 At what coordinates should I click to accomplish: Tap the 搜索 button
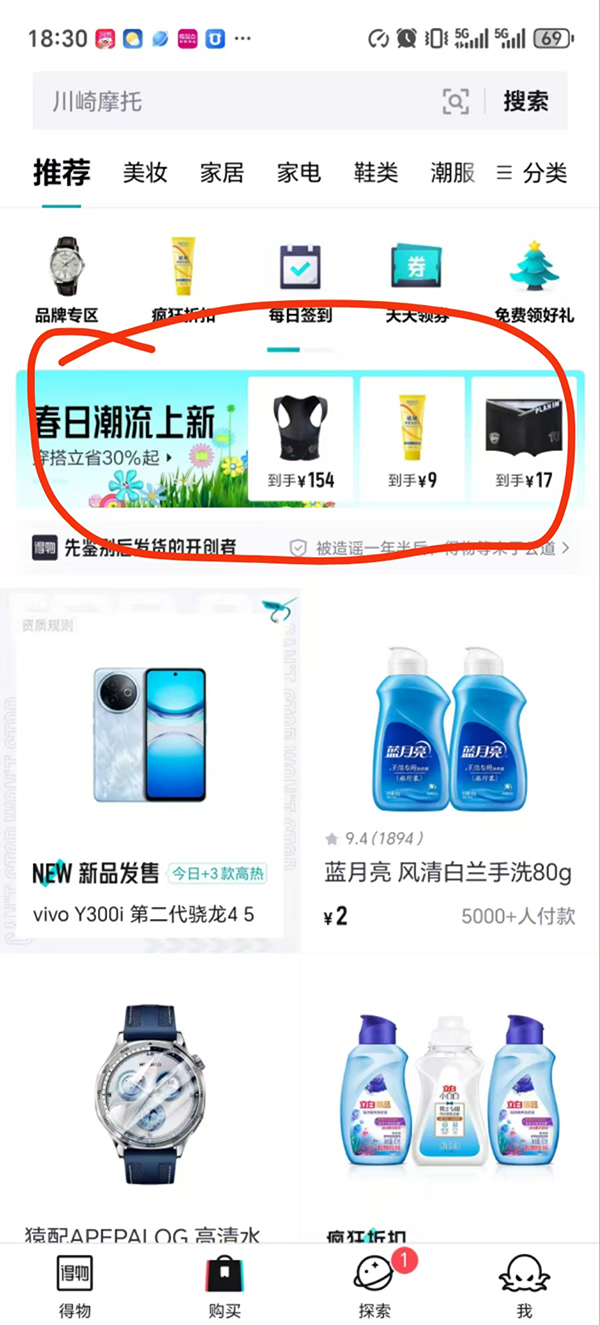(x=525, y=101)
